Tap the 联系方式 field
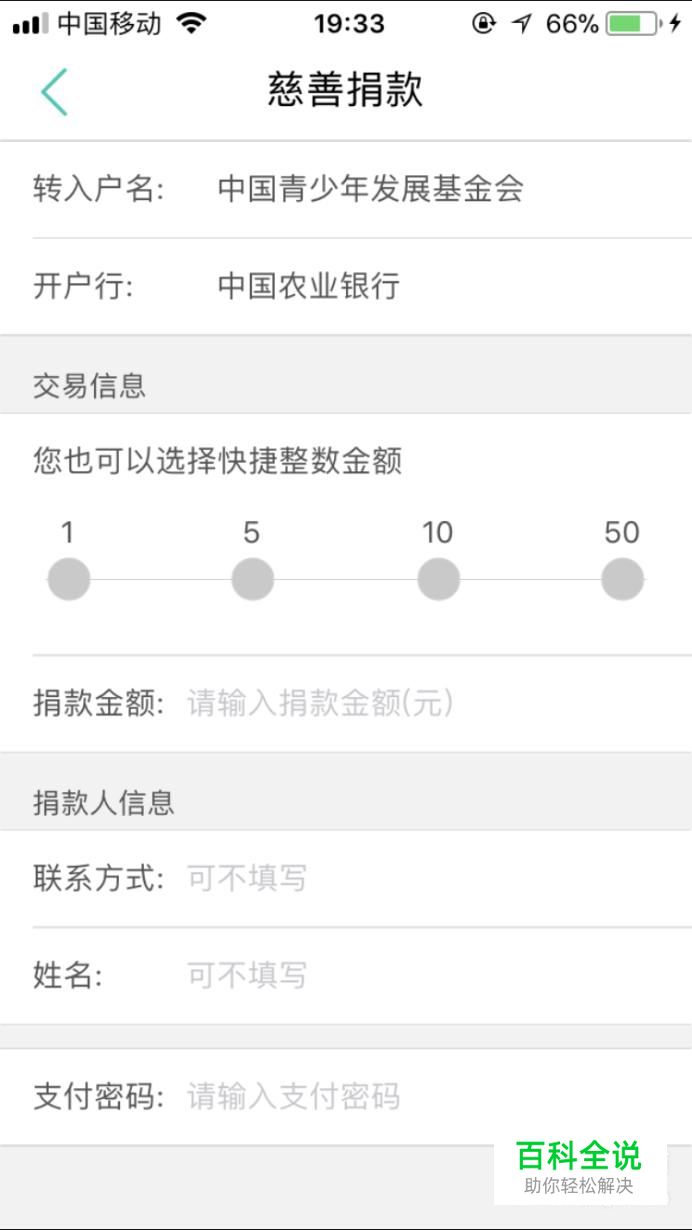692x1230 pixels. (x=420, y=879)
